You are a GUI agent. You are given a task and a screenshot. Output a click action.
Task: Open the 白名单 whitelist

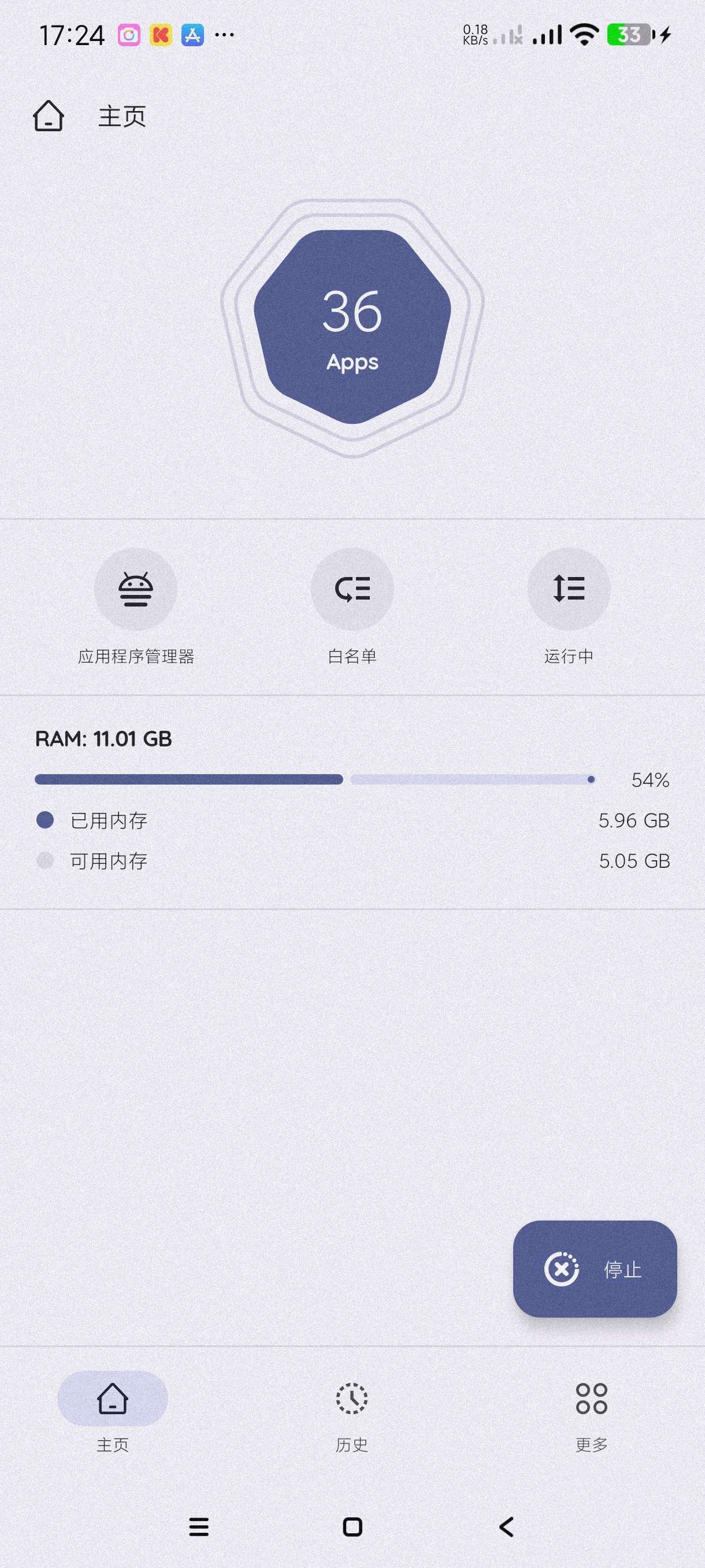[352, 589]
